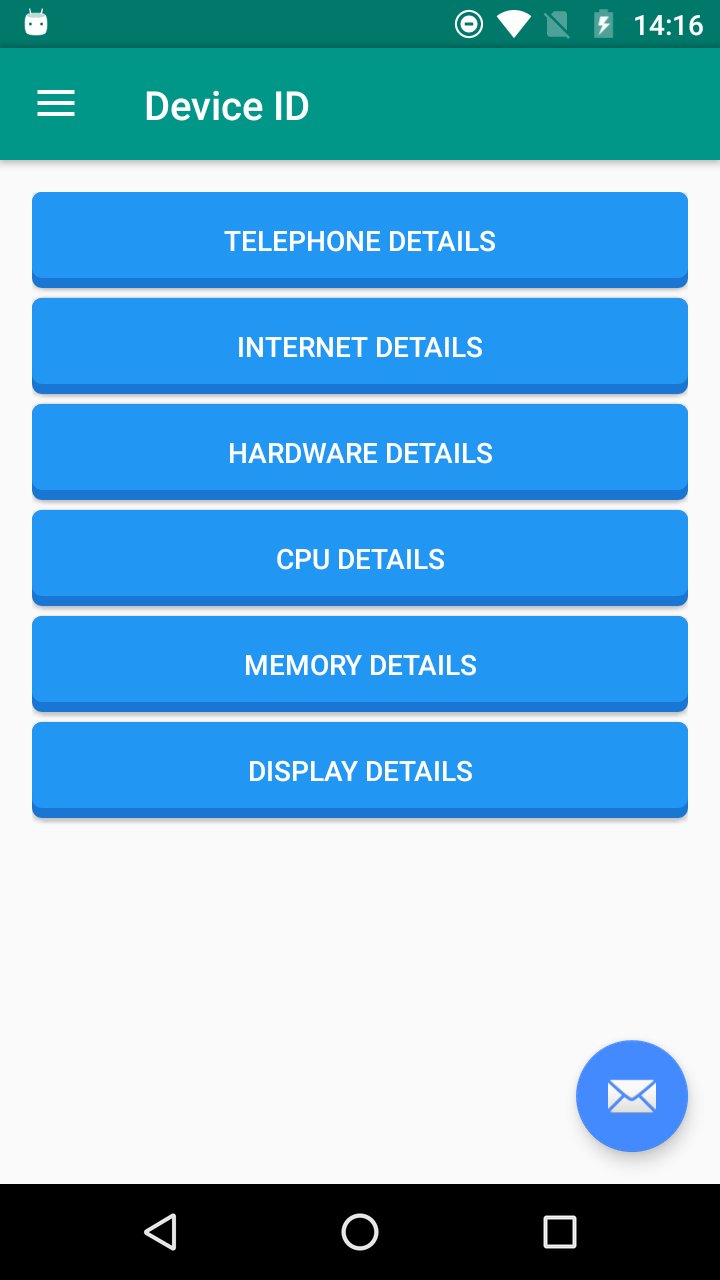Open TELEPHONE DETAILS
Viewport: 720px width, 1280px height.
360,240
